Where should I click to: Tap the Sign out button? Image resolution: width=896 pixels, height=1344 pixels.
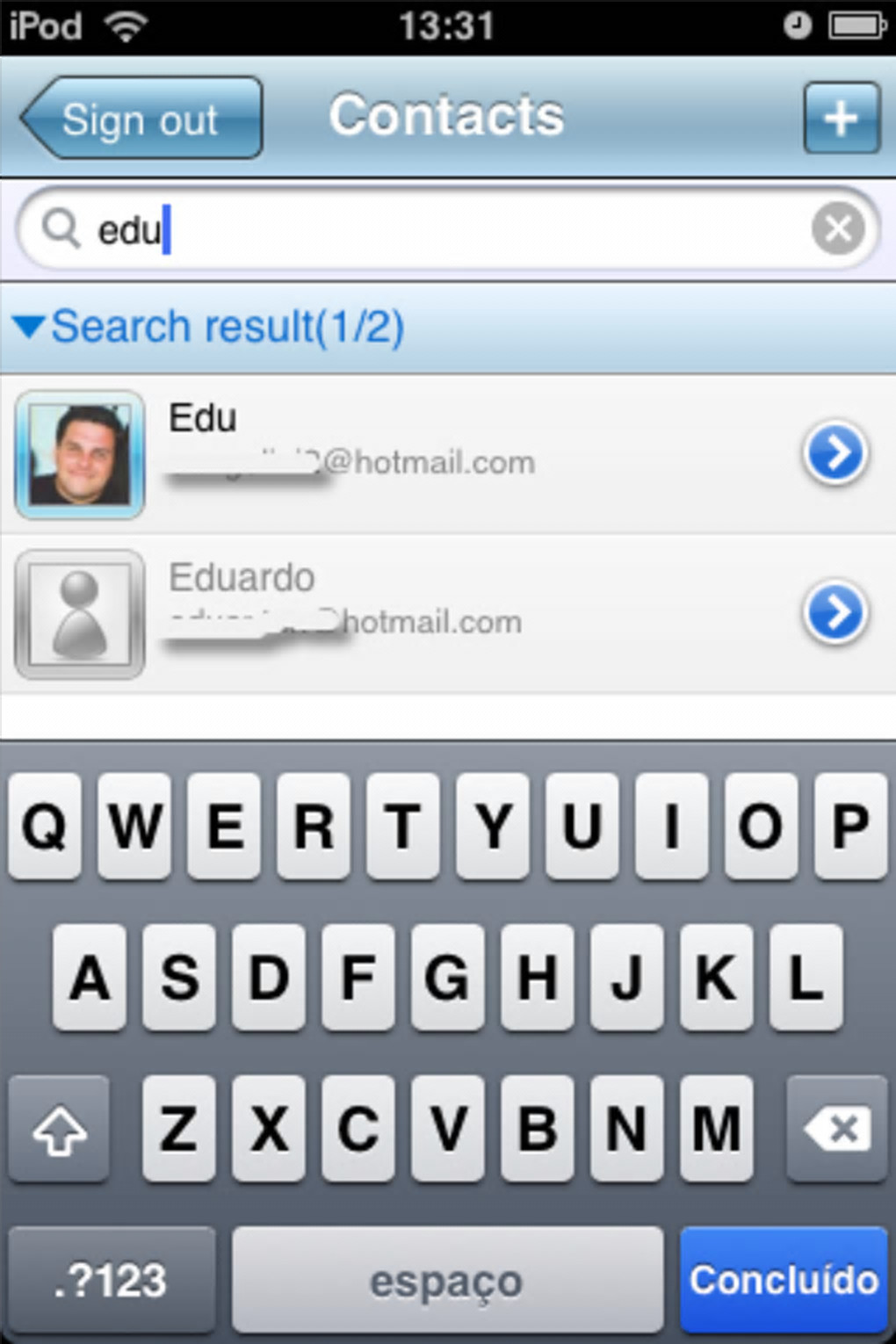pyautogui.click(x=142, y=119)
